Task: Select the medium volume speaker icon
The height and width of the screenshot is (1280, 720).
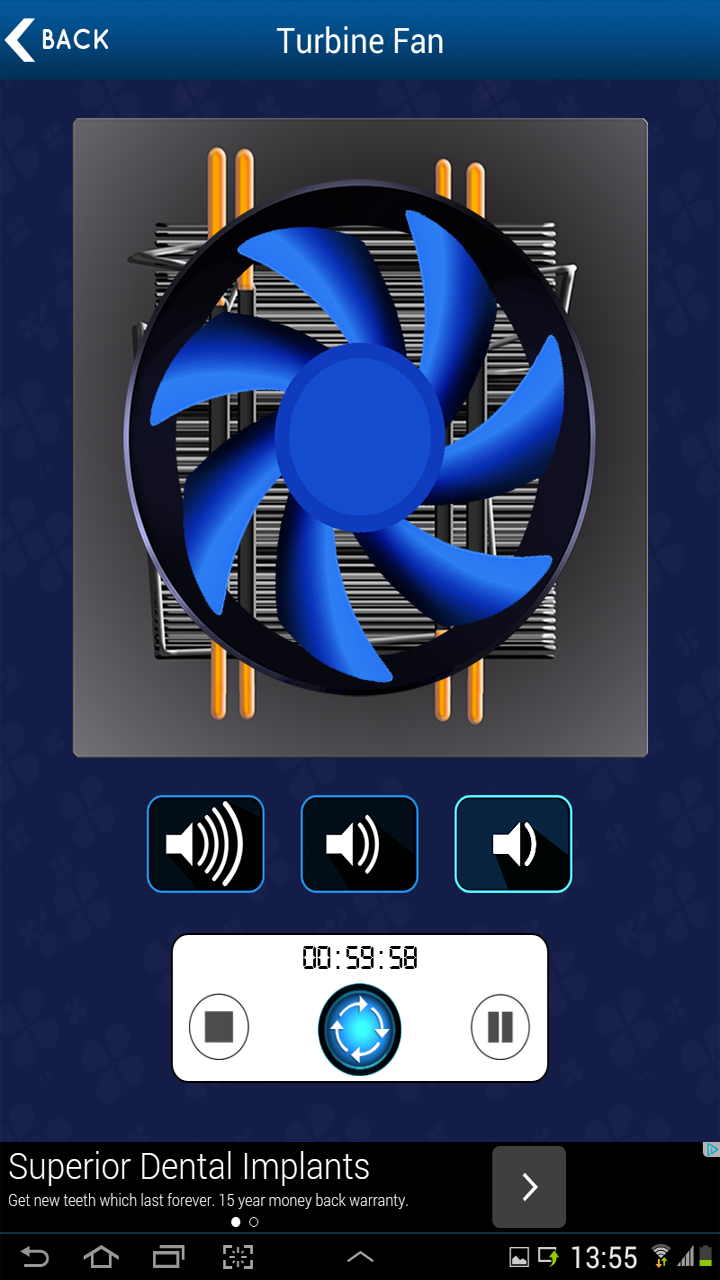Action: [x=359, y=843]
